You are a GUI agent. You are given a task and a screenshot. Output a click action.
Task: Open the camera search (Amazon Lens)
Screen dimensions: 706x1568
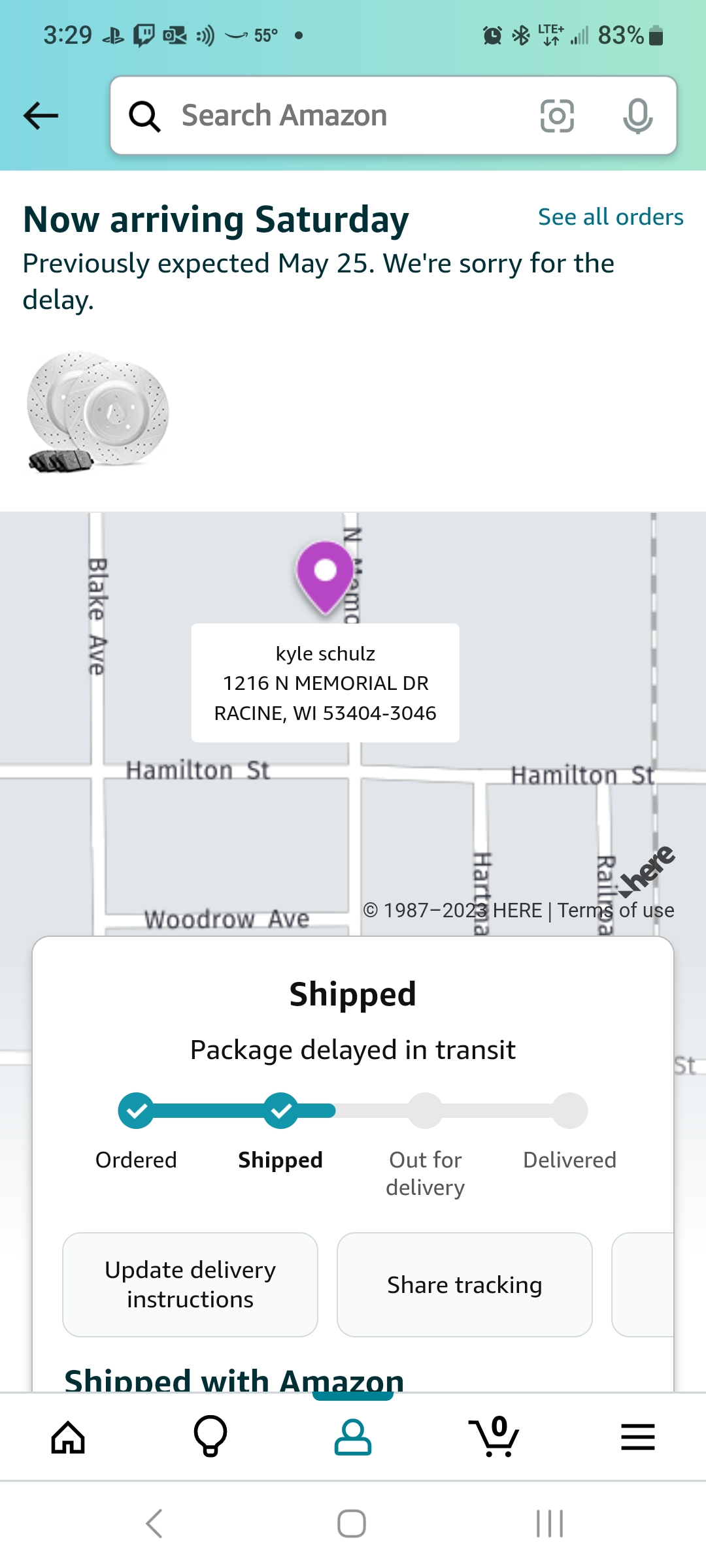click(556, 116)
